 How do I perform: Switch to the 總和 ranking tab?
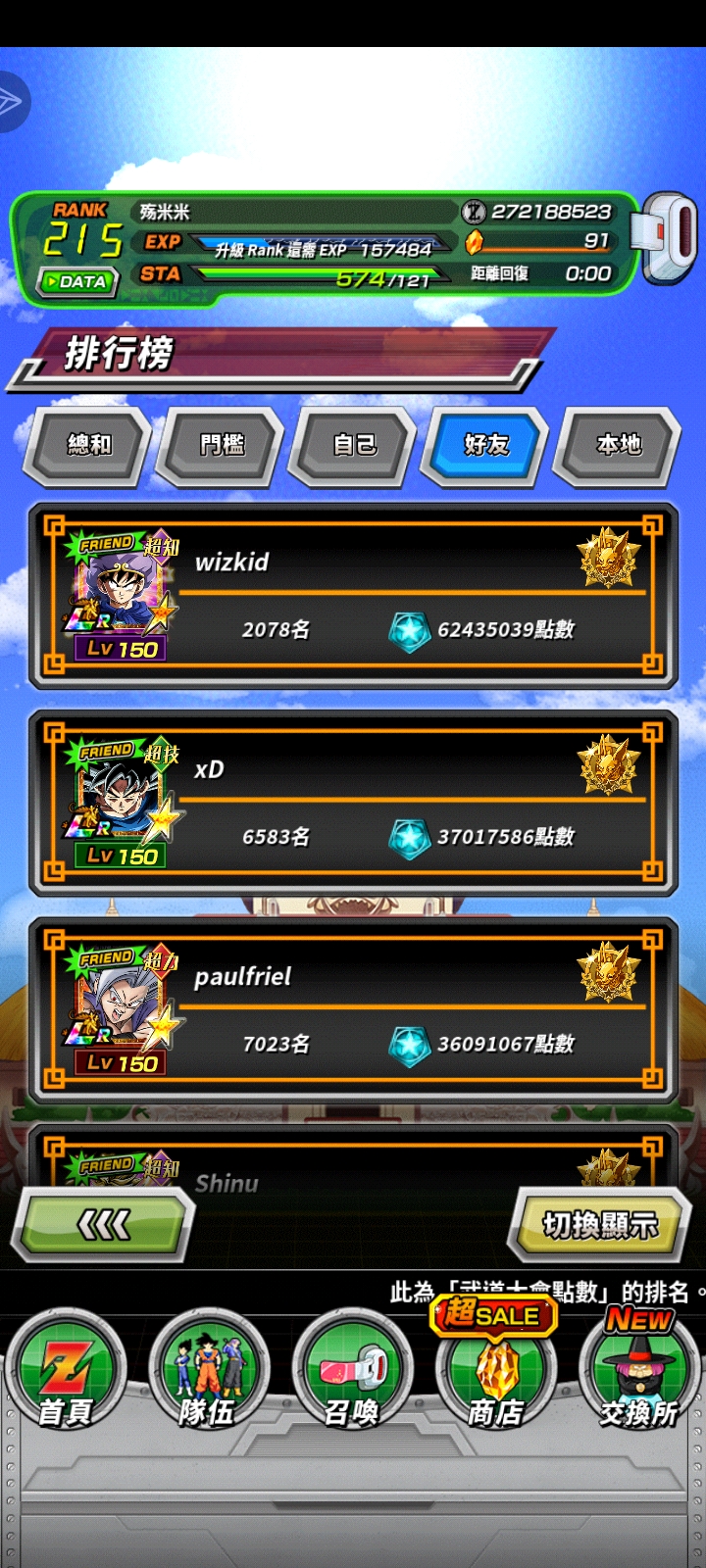click(88, 446)
